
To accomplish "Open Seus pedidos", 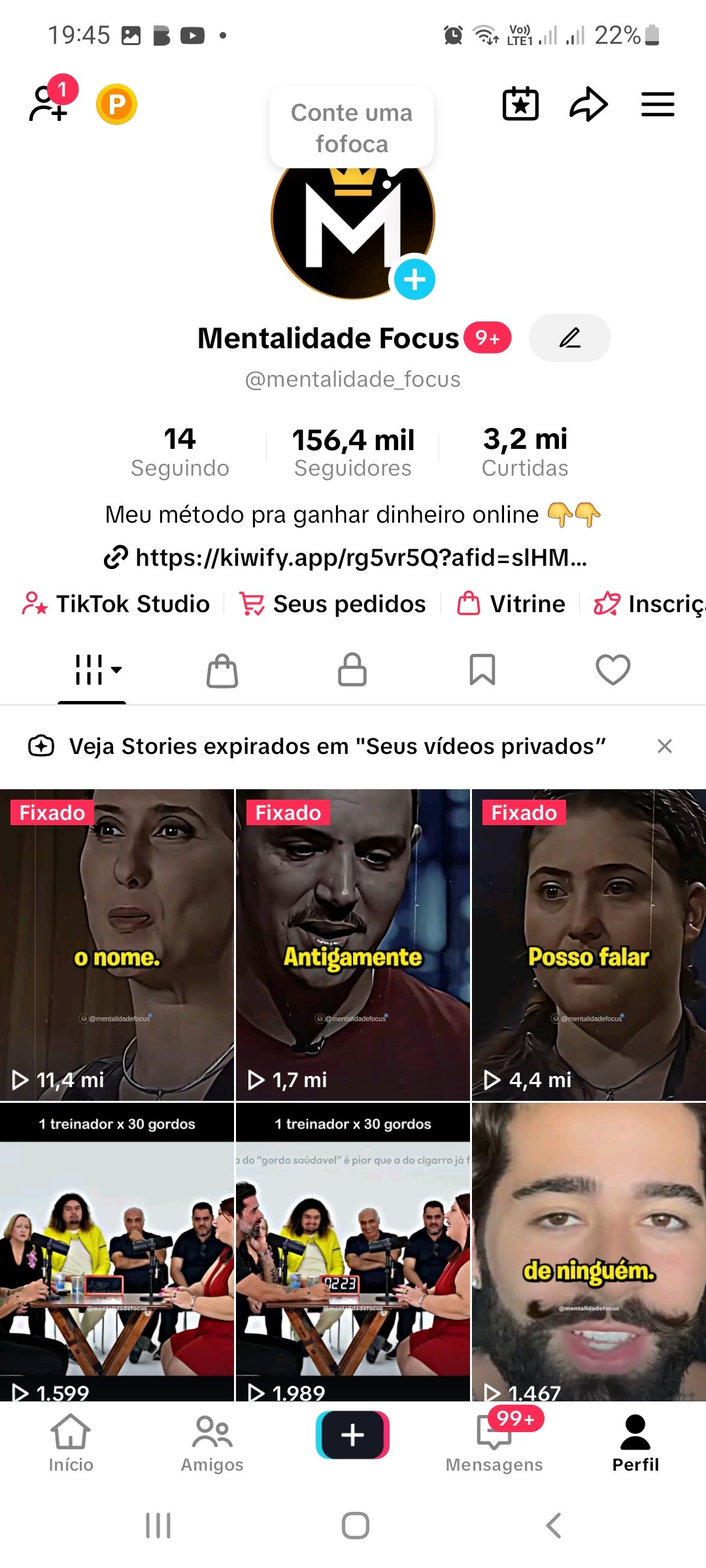I will point(333,604).
